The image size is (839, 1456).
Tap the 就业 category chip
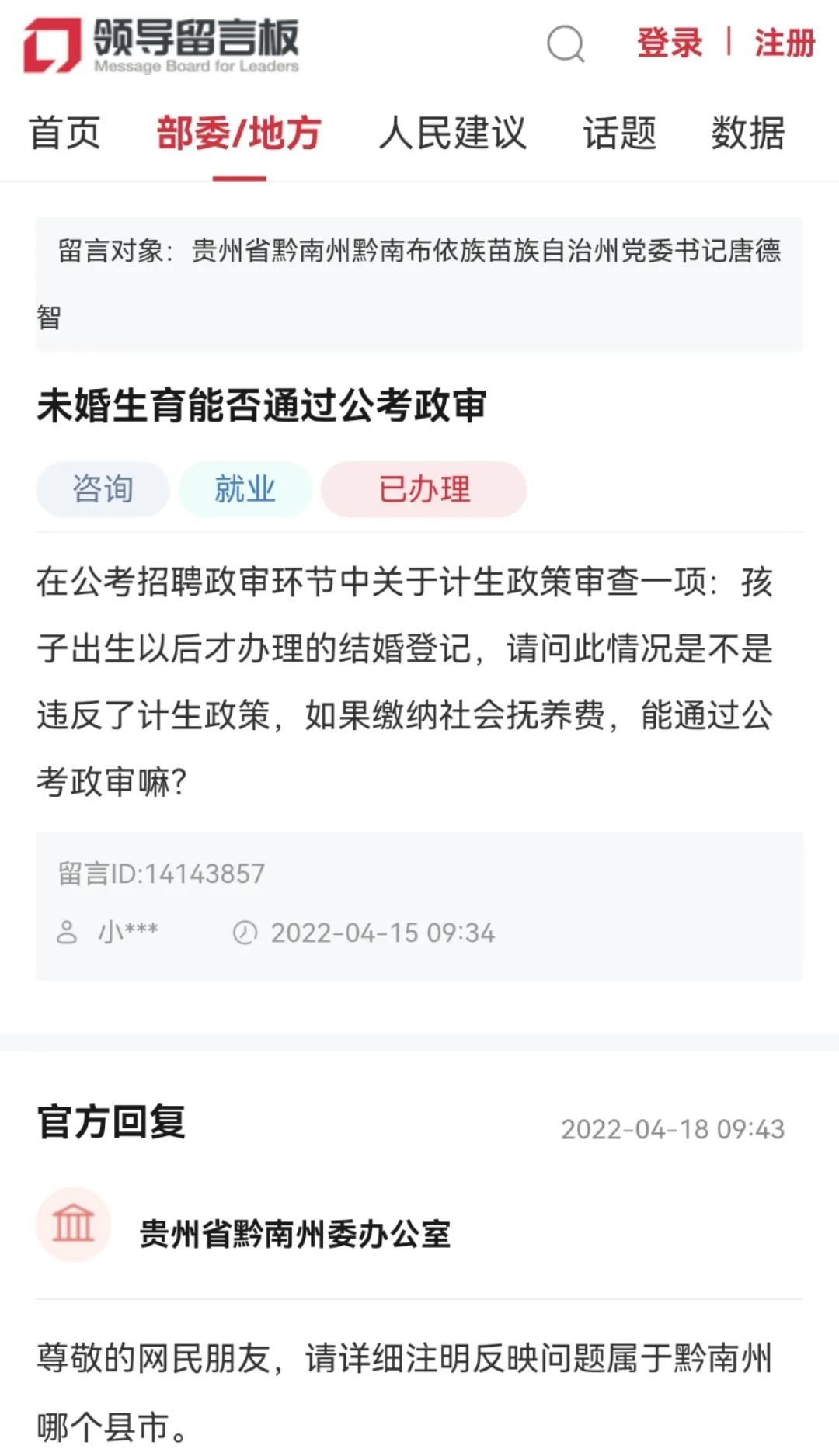(245, 489)
